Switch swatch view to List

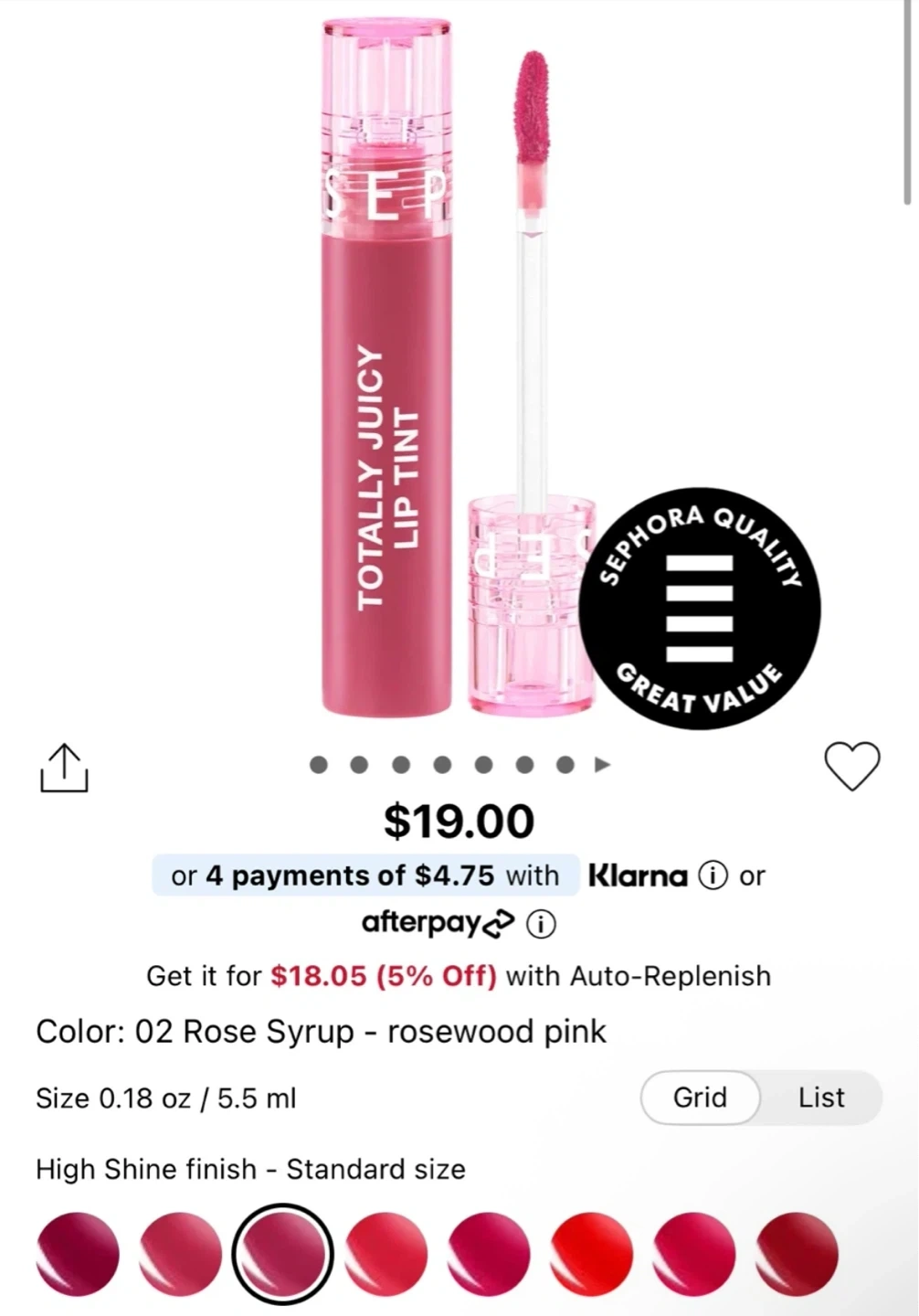(820, 1098)
